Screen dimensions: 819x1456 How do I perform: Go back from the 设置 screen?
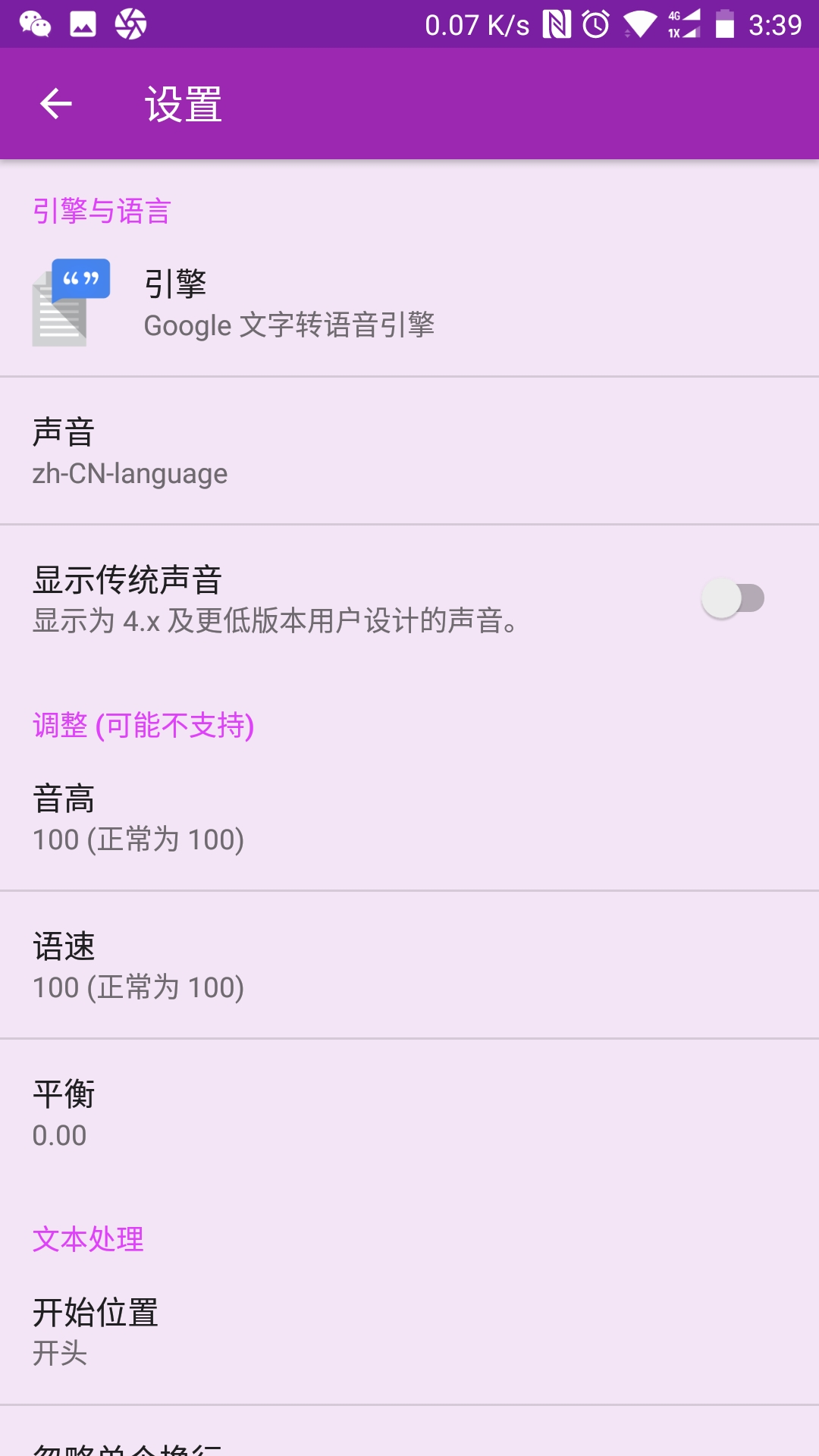(x=56, y=104)
